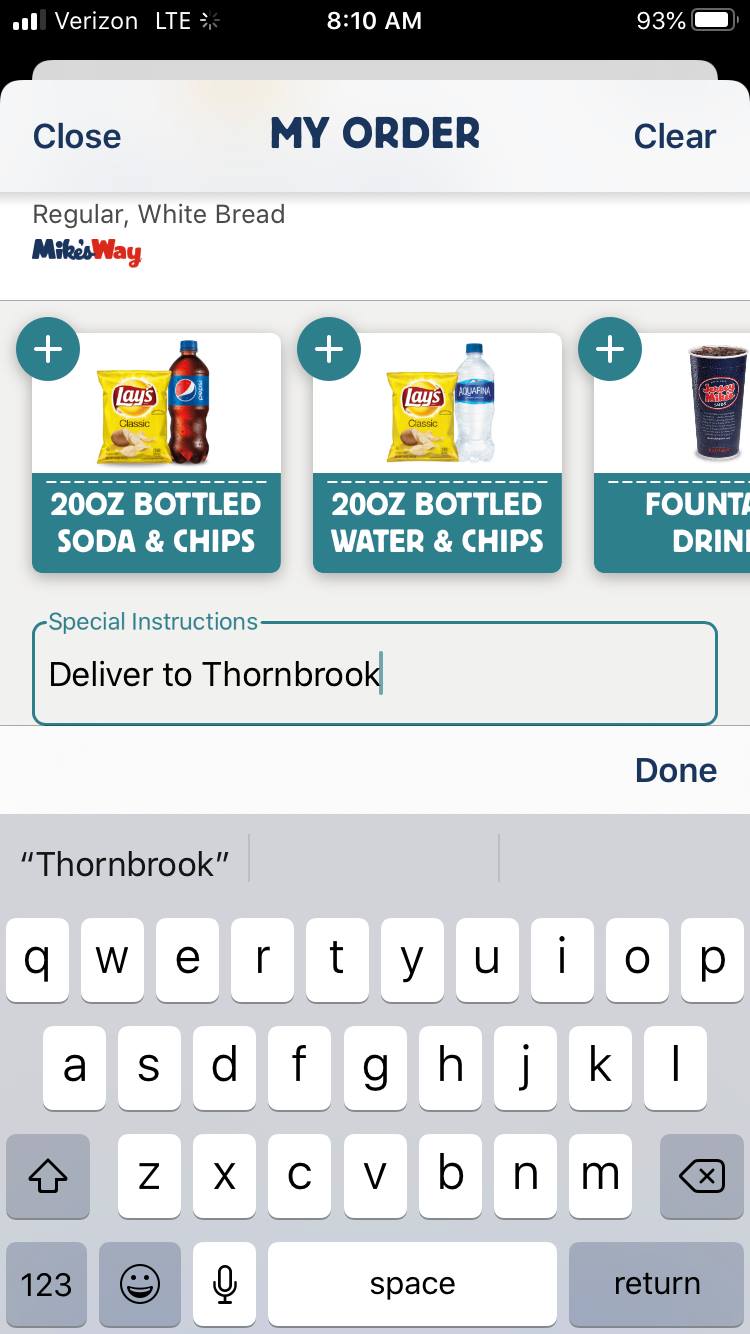Tap the keyboard return key

pos(657,1284)
